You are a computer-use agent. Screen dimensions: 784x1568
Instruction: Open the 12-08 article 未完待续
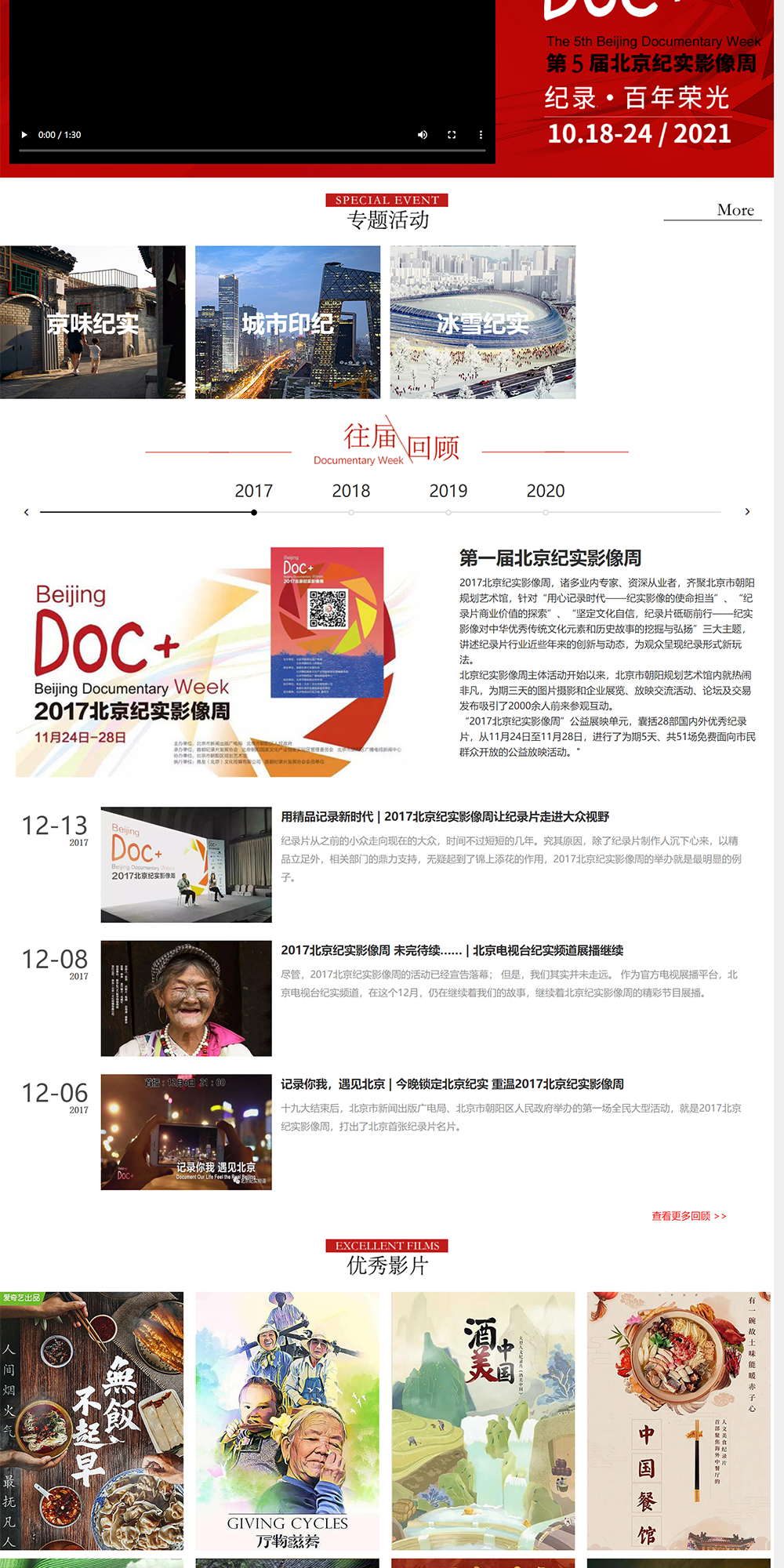[x=452, y=950]
